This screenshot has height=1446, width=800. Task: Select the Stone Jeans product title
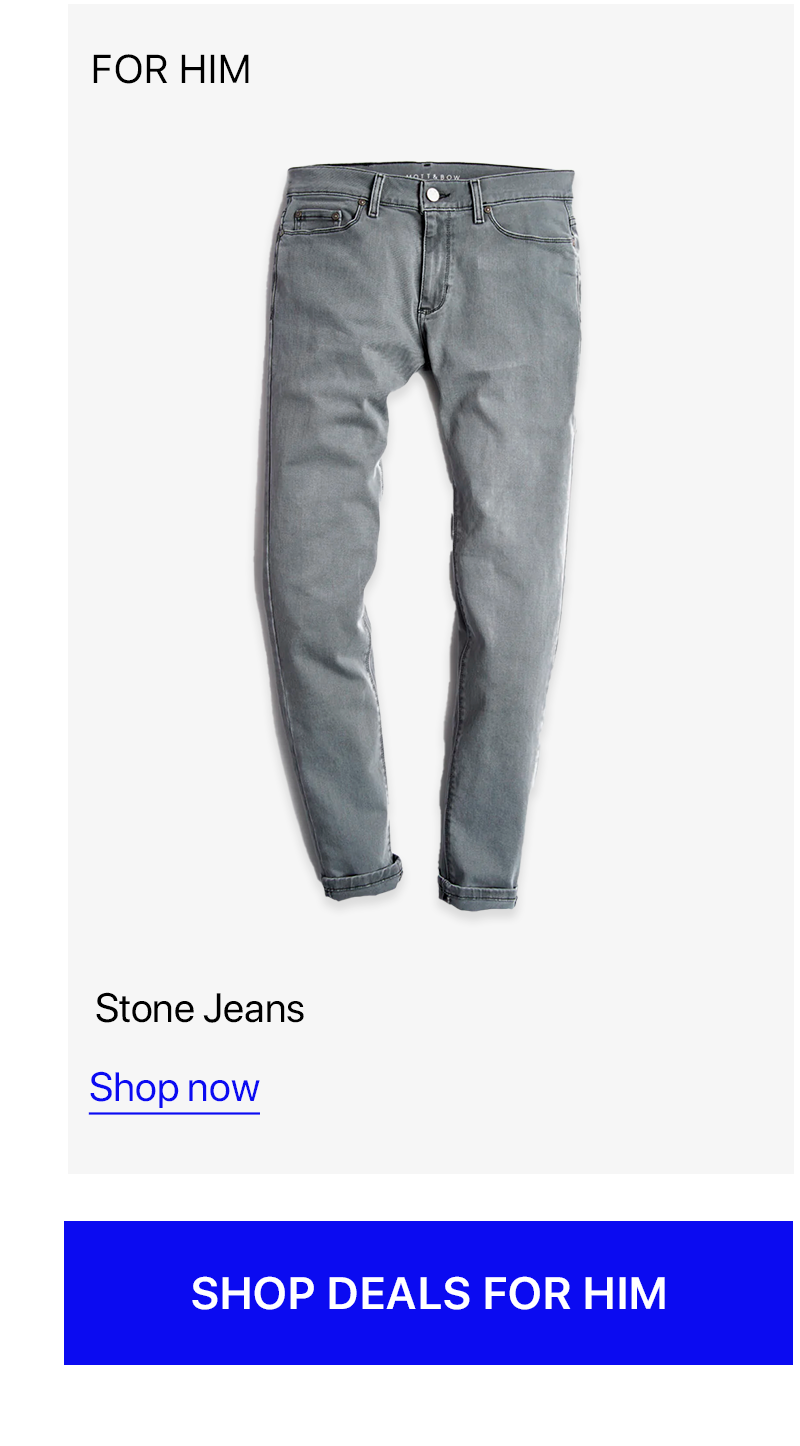(201, 1008)
